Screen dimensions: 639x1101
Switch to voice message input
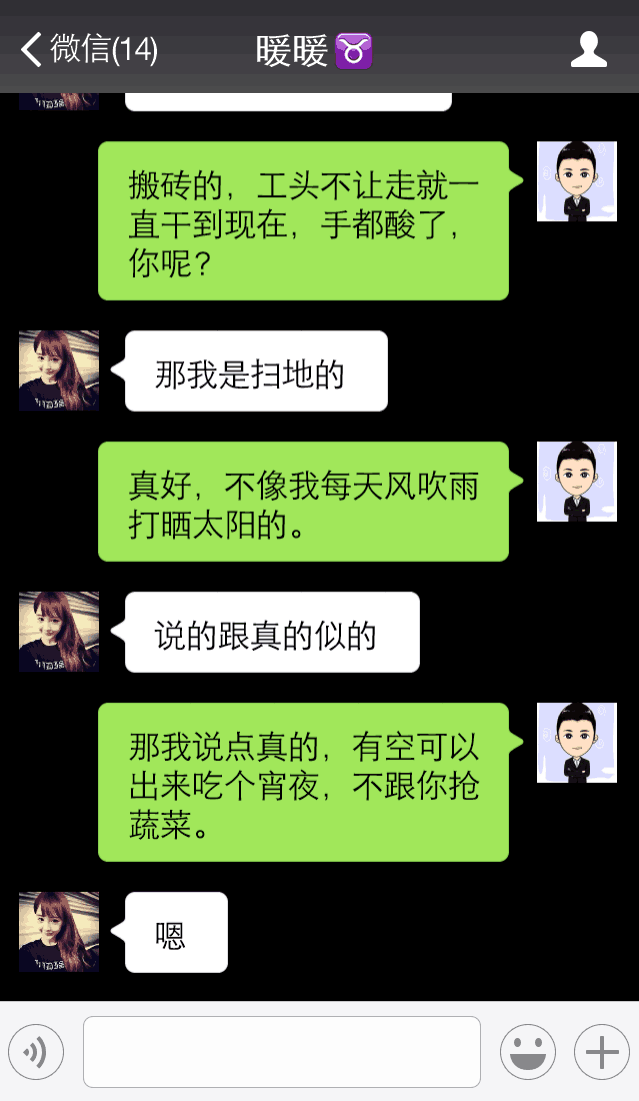pyautogui.click(x=36, y=1051)
